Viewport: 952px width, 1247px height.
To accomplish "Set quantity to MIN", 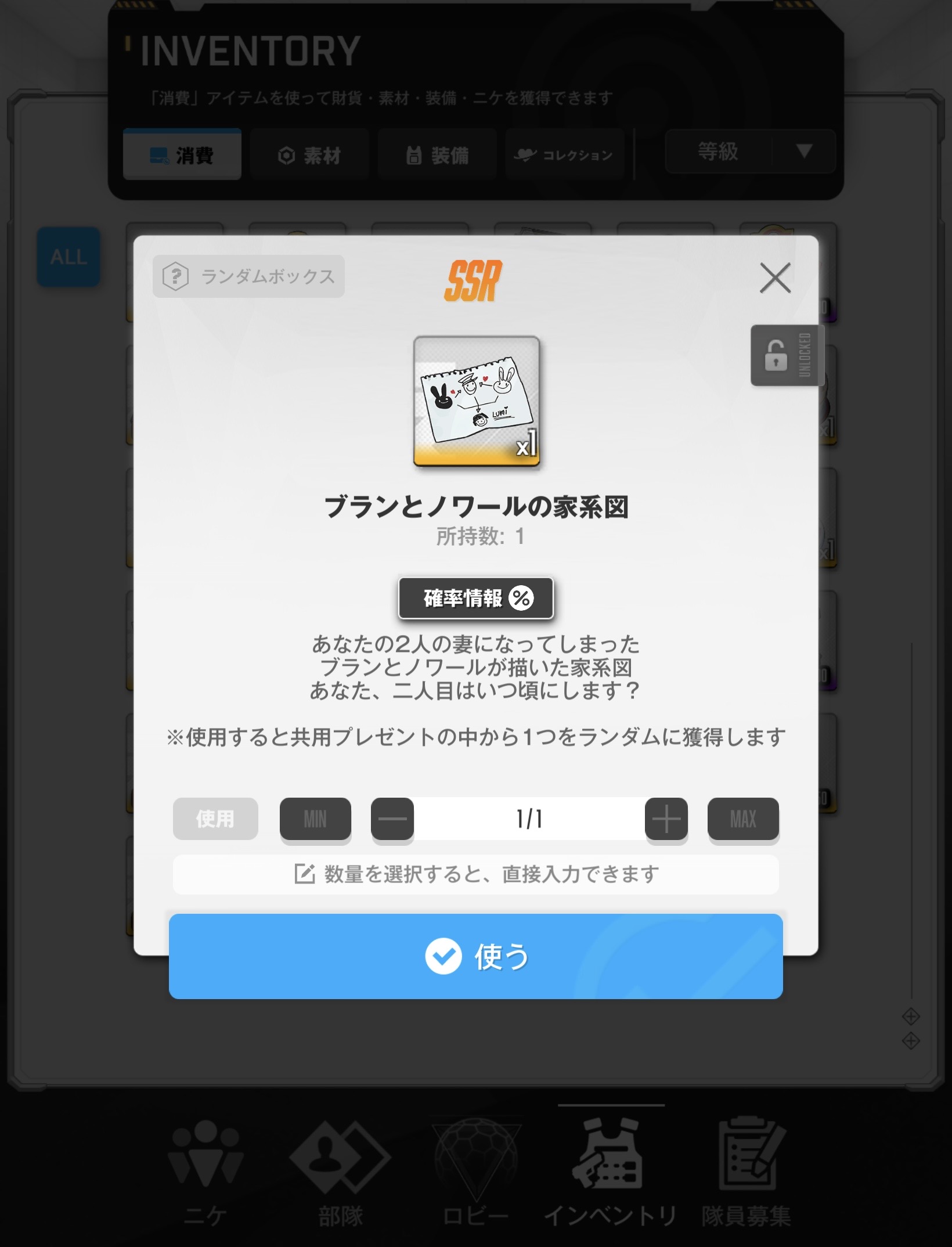I will [315, 819].
